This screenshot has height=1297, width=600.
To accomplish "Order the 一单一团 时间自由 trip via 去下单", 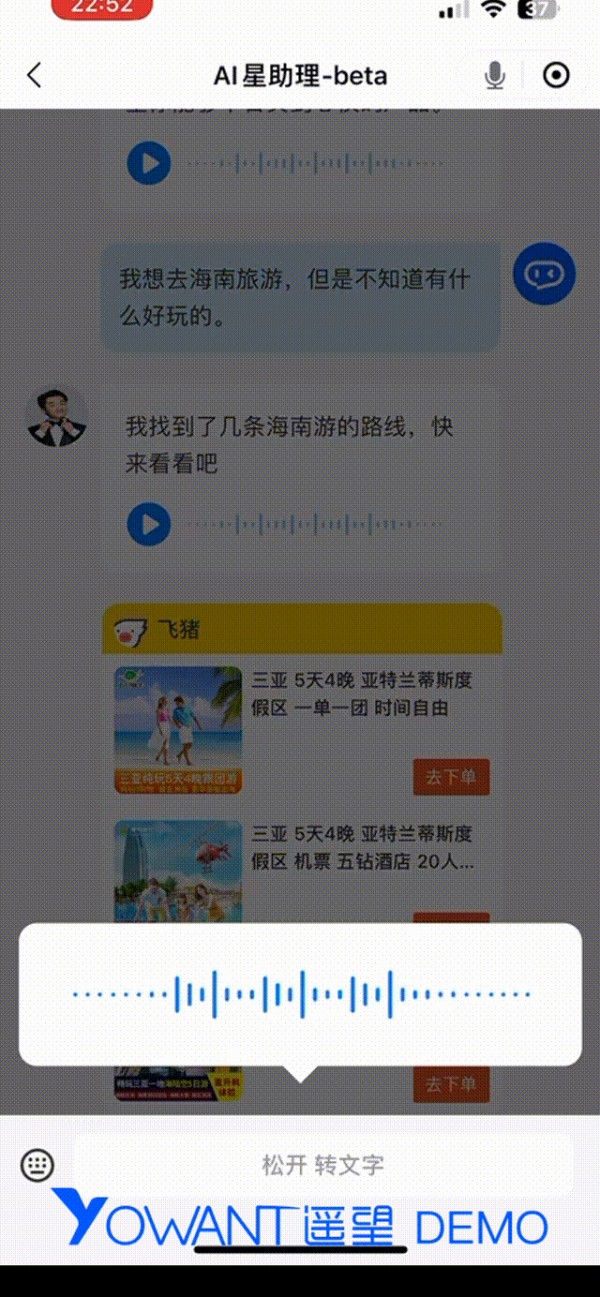I will [x=451, y=777].
